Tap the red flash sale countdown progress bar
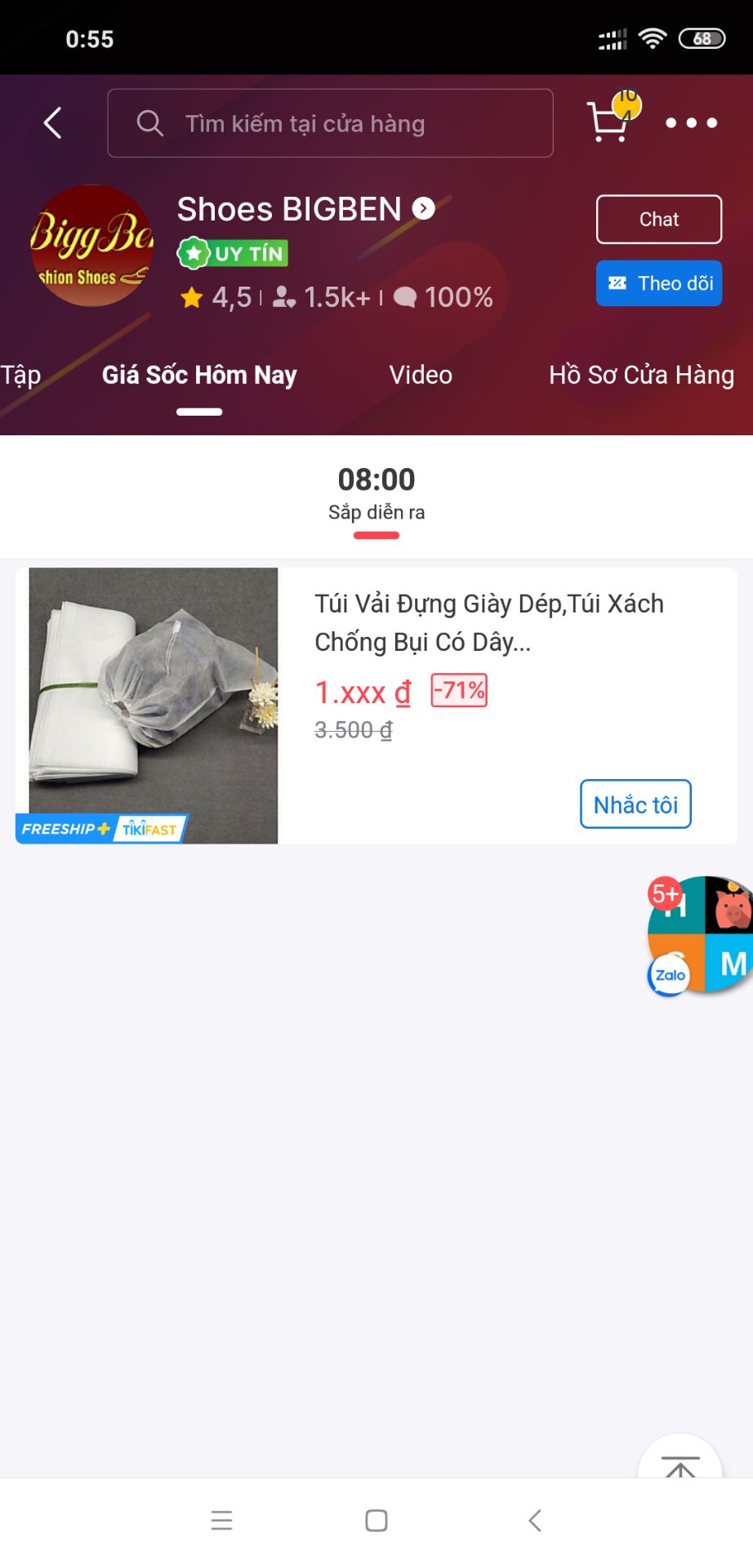 (376, 537)
